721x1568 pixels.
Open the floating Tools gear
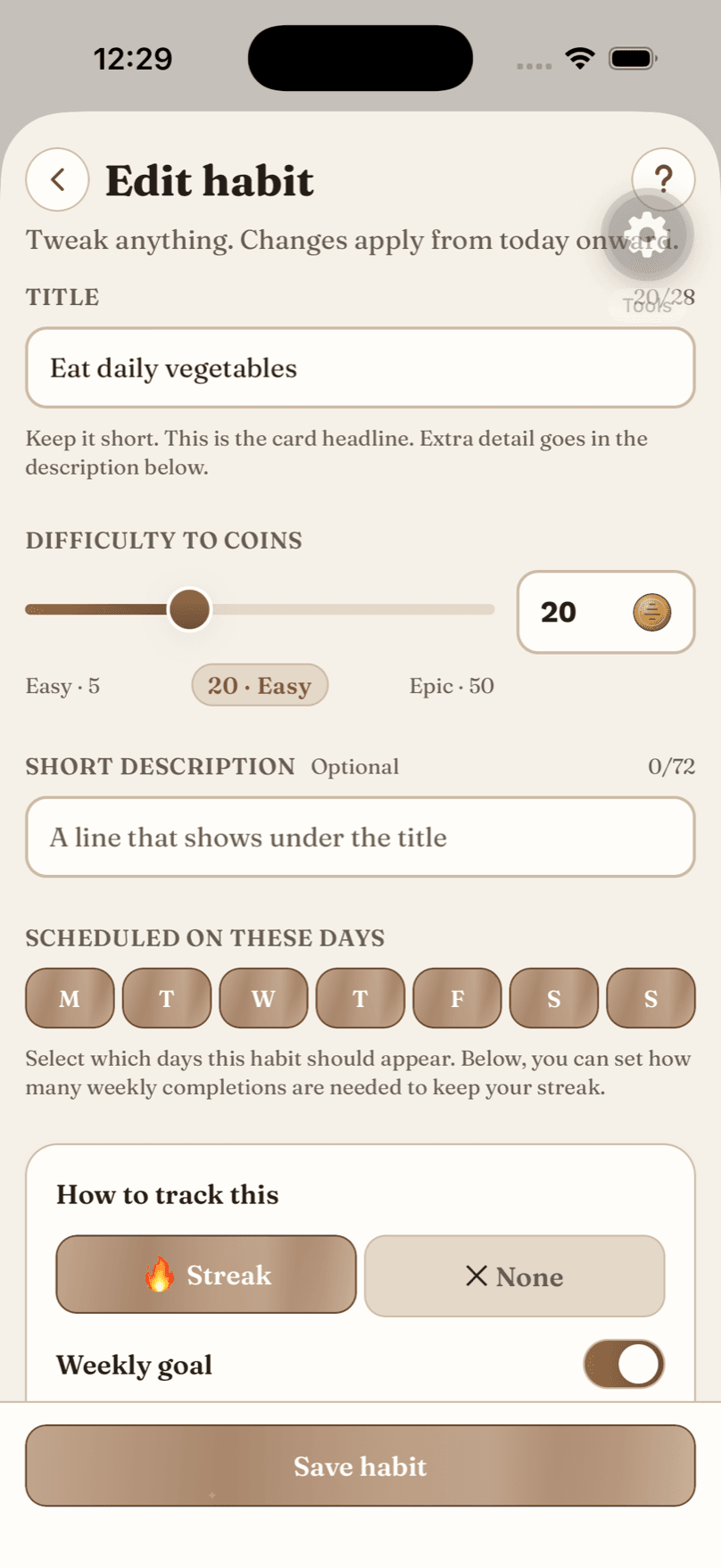647,238
